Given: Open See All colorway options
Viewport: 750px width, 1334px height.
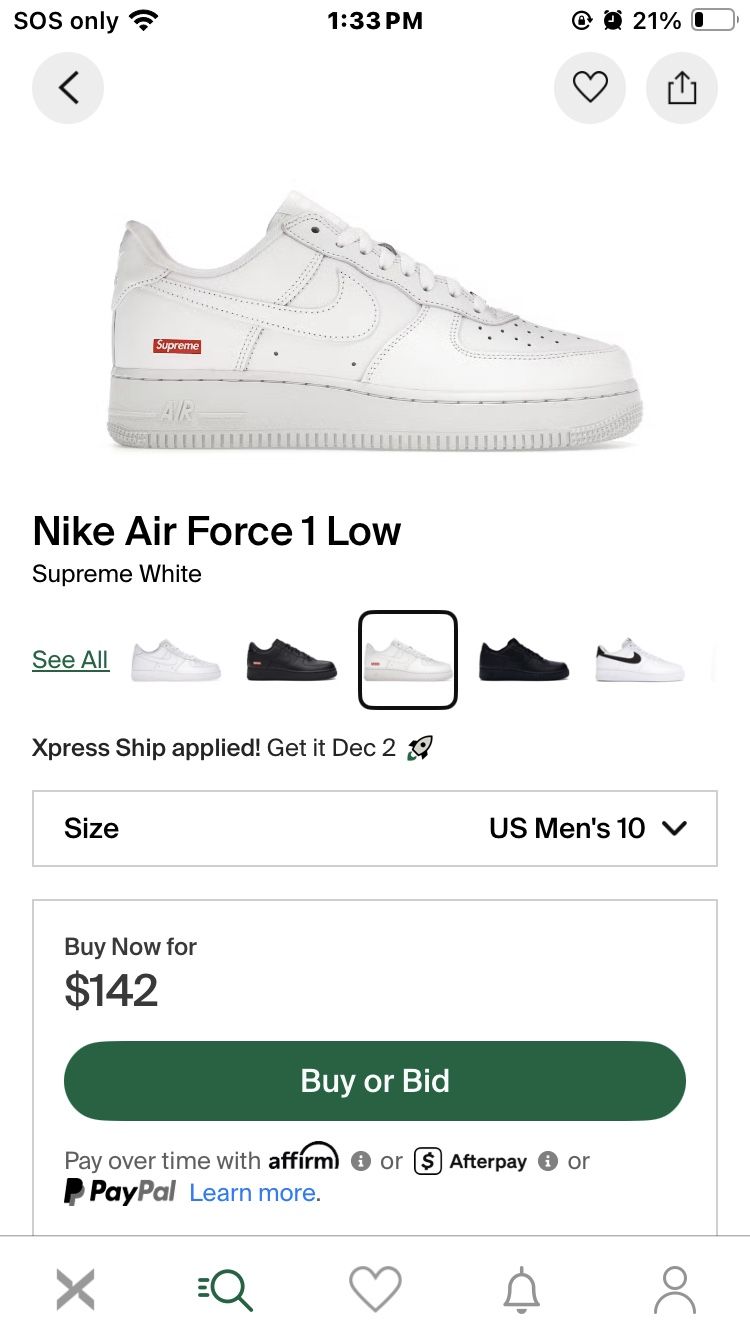Looking at the screenshot, I should coord(70,659).
